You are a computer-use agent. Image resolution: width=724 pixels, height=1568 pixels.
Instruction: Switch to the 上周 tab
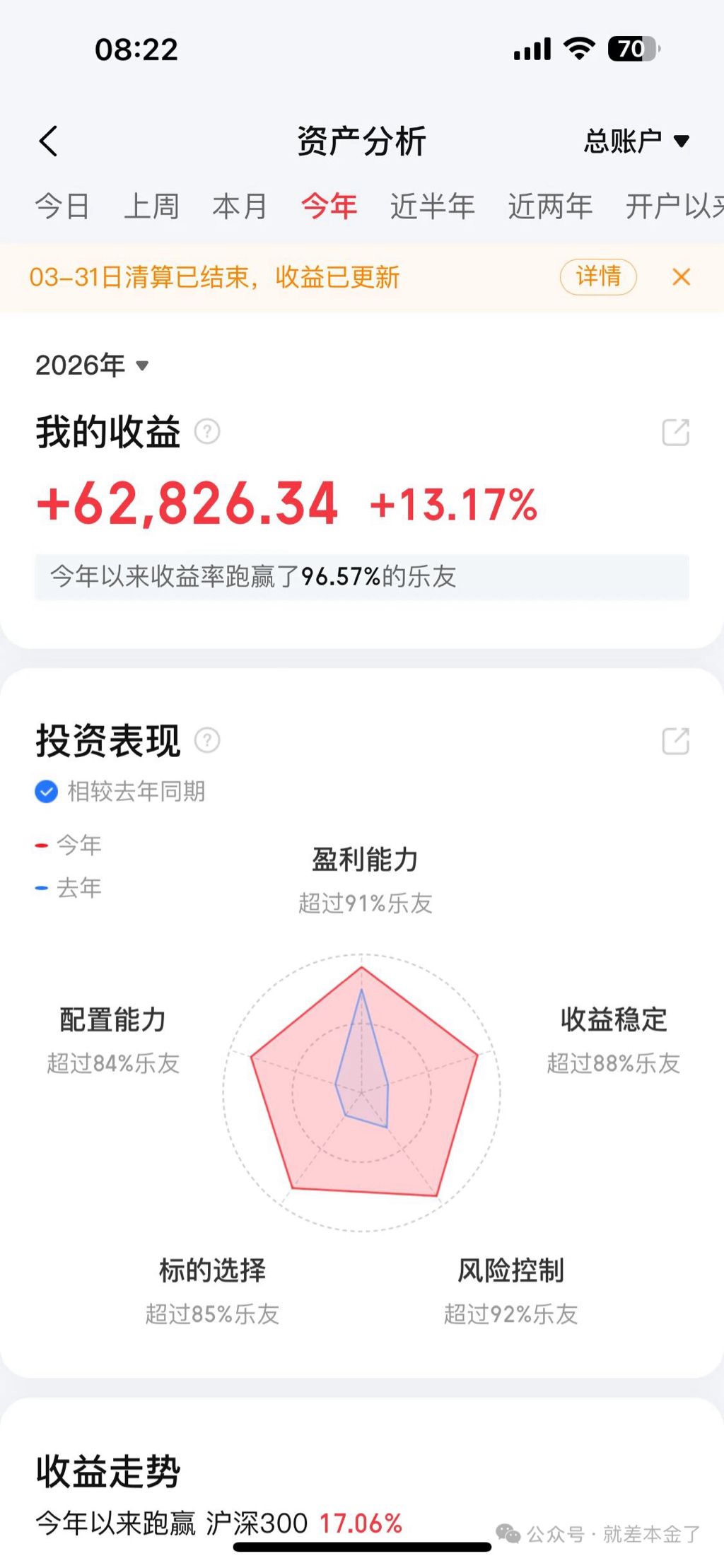pyautogui.click(x=151, y=206)
